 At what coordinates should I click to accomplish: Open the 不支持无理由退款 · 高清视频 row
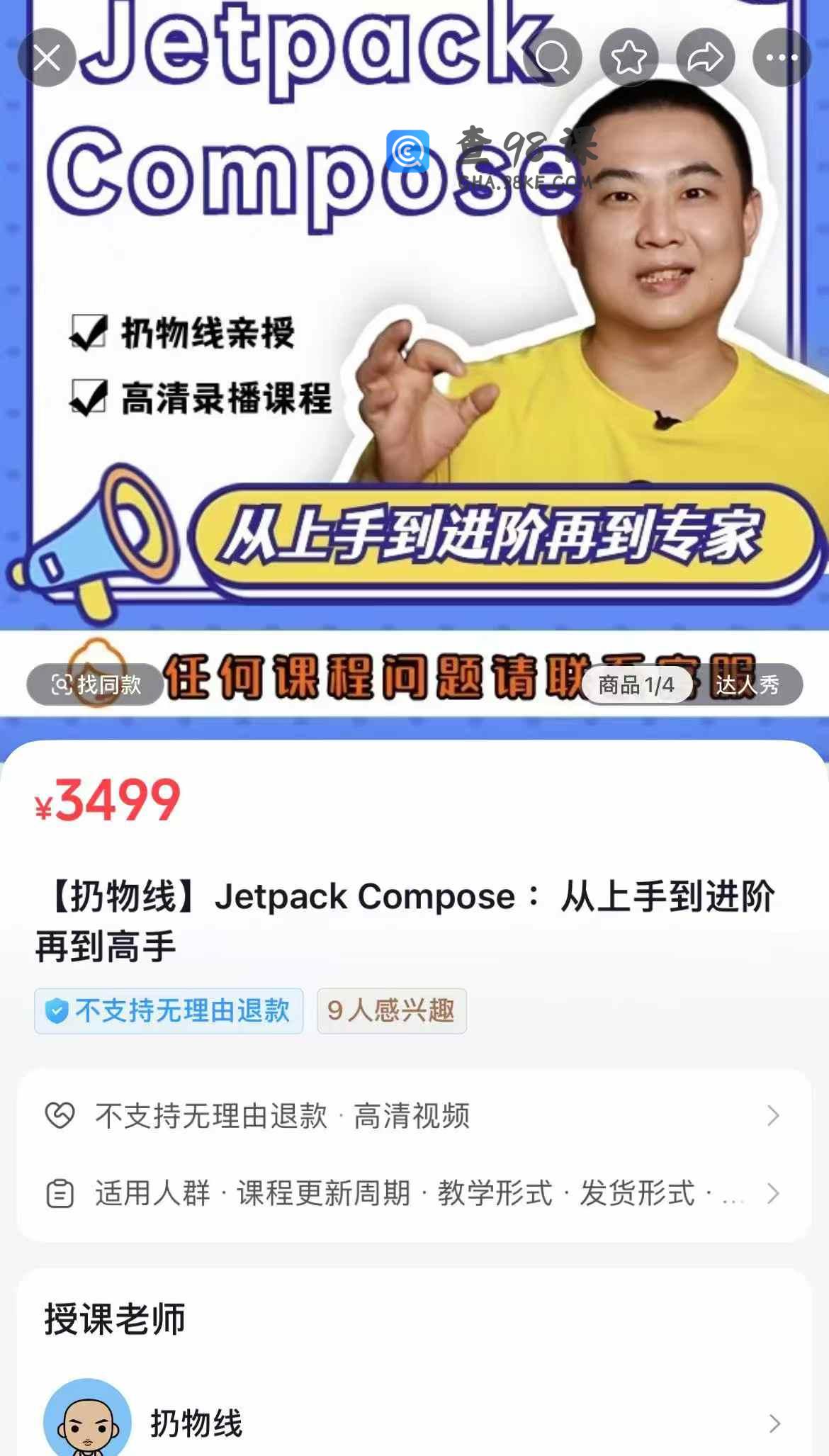coord(414,1116)
